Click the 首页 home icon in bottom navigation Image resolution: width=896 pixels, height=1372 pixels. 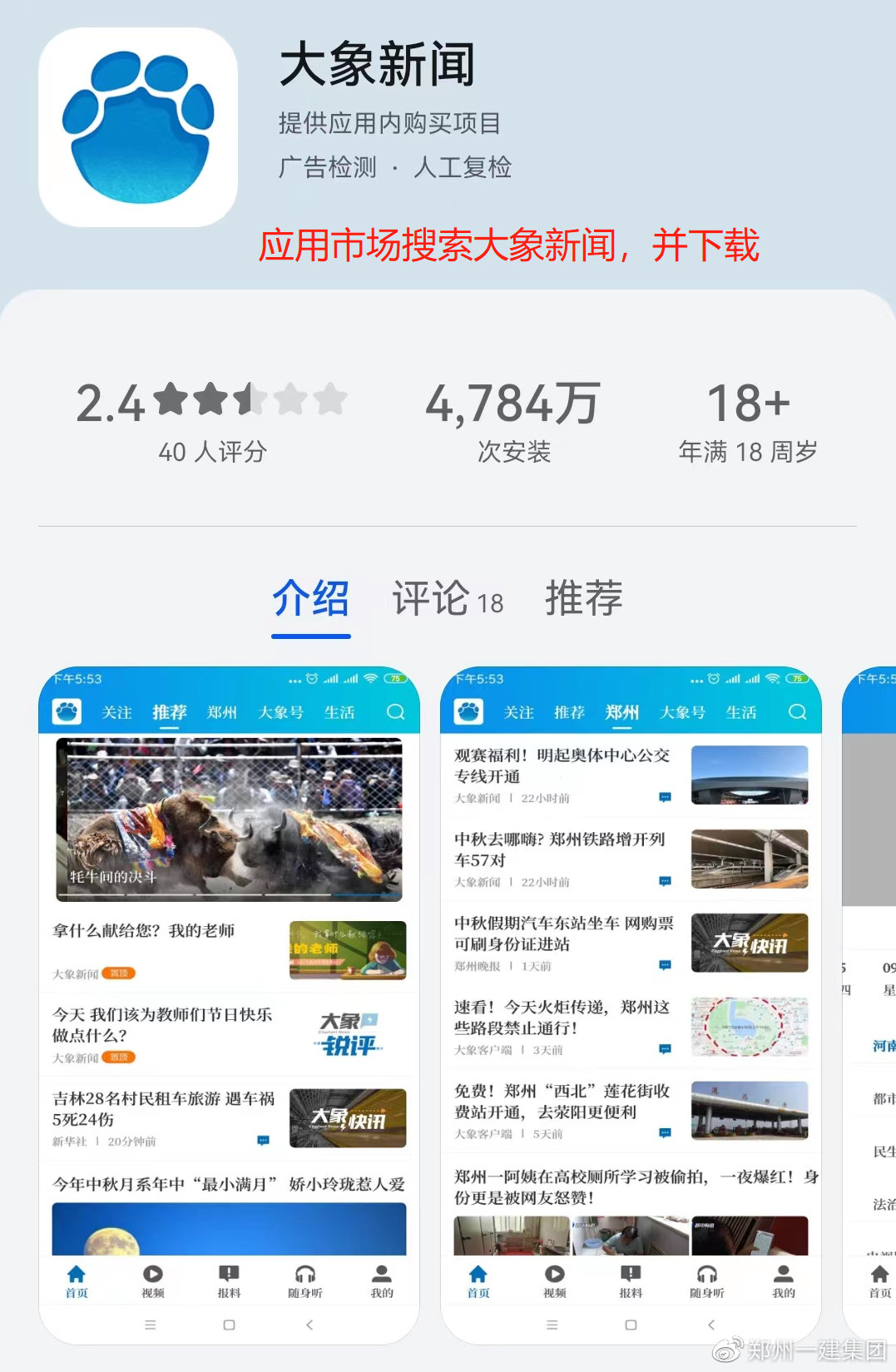[76, 1275]
